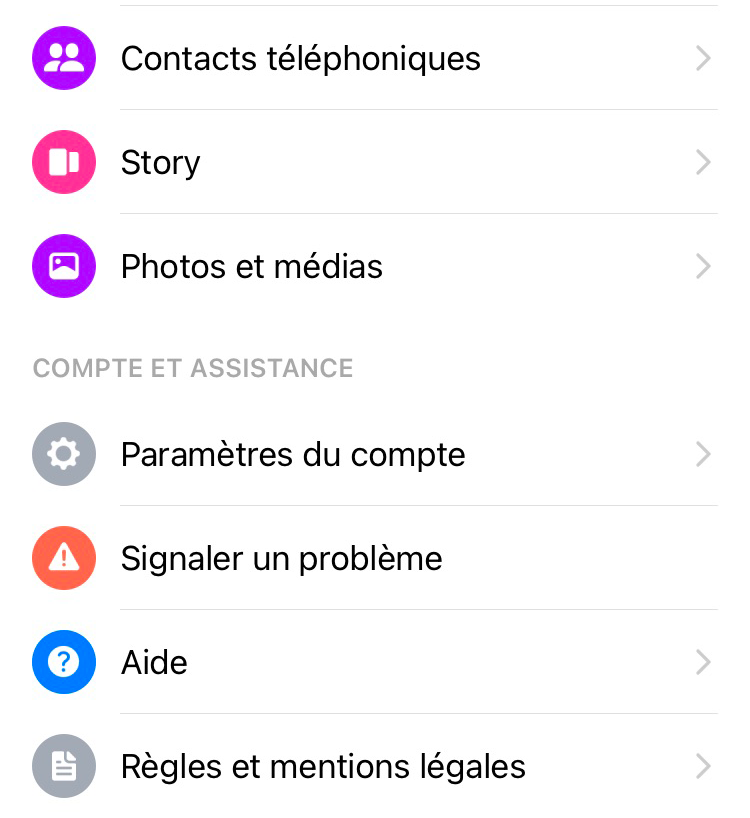Expand Photos et médias with the arrow
Image resolution: width=750 pixels, height=818 pixels.
point(703,266)
